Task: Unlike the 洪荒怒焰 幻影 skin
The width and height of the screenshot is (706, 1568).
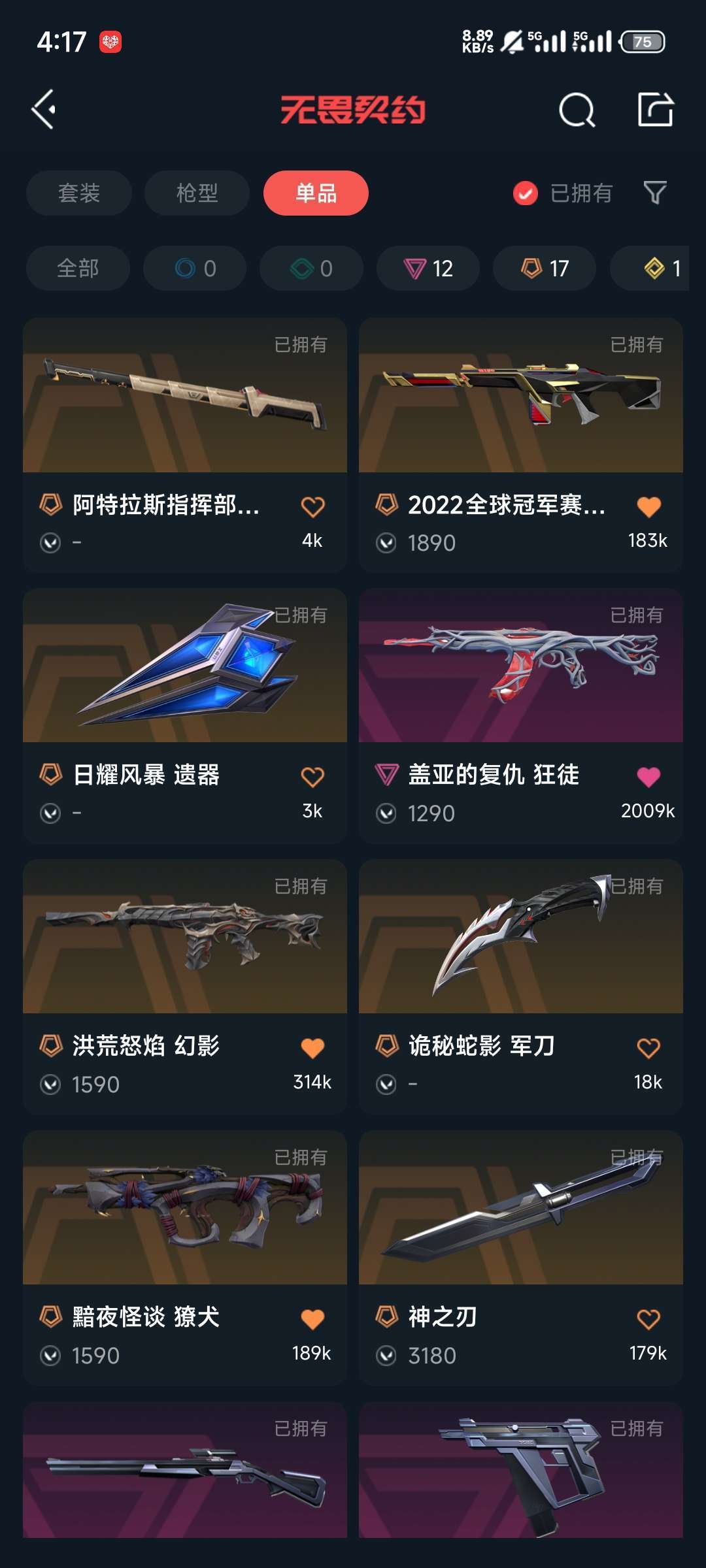Action: [312, 1048]
